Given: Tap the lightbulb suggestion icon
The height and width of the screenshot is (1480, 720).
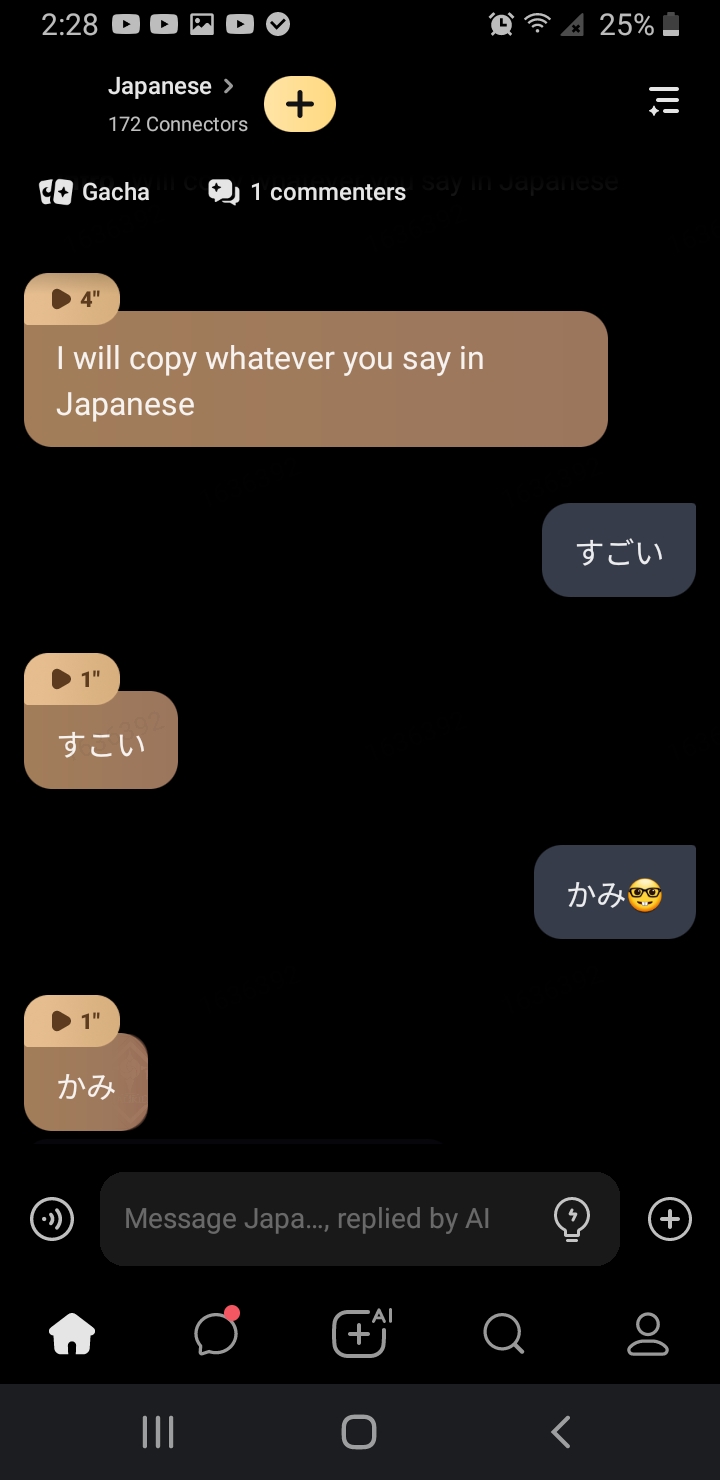Looking at the screenshot, I should [572, 1219].
